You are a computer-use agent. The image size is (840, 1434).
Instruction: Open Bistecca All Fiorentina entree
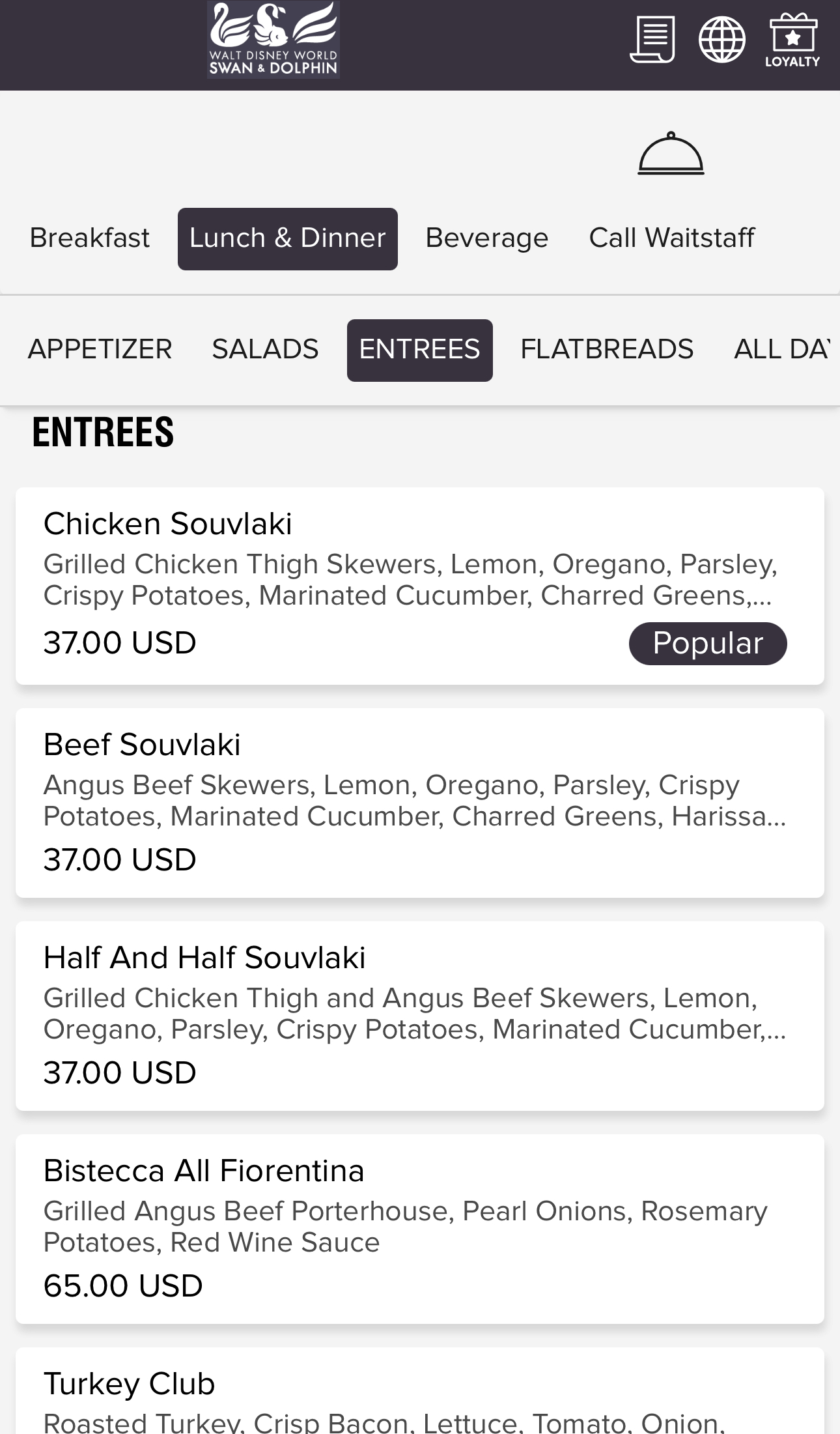pyautogui.click(x=419, y=1229)
